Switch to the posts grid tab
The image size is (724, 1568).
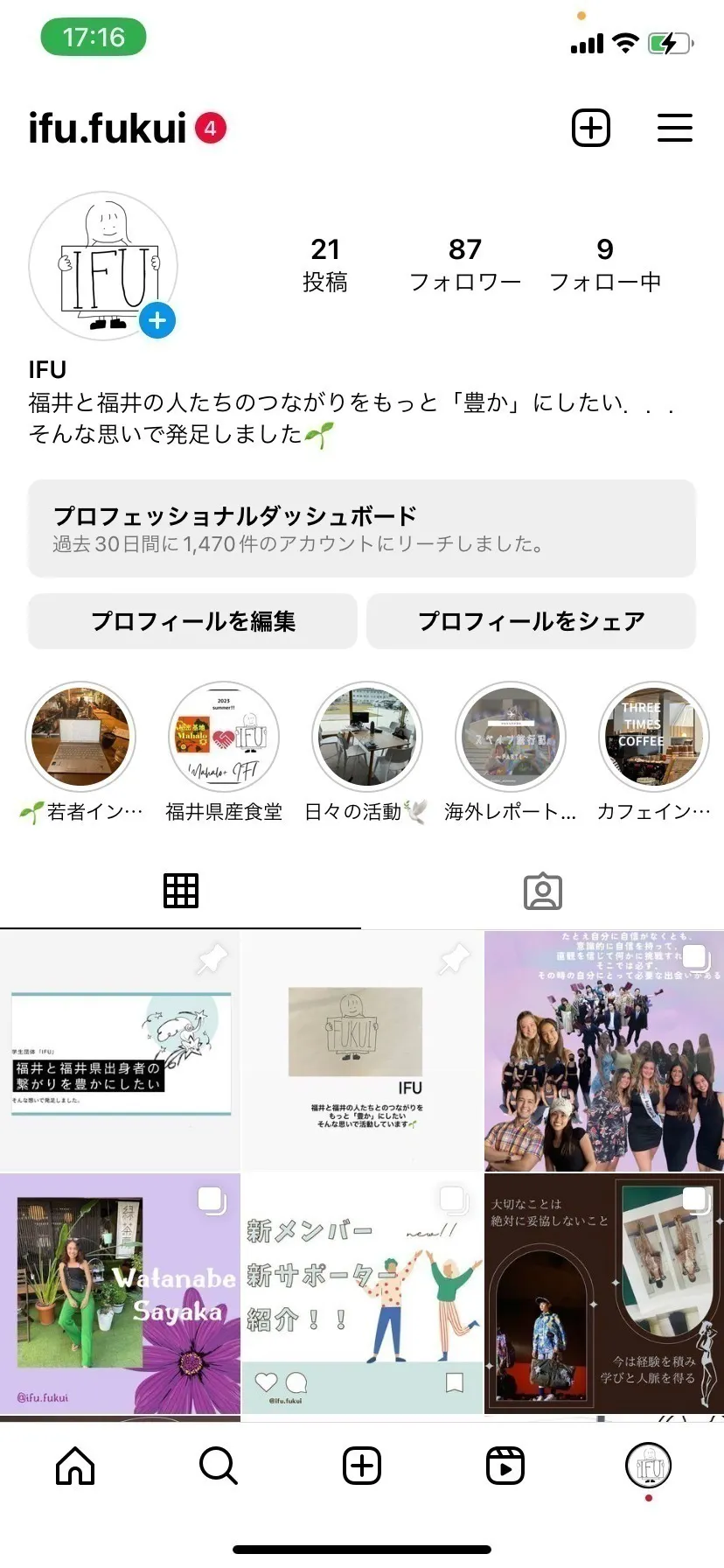[181, 889]
